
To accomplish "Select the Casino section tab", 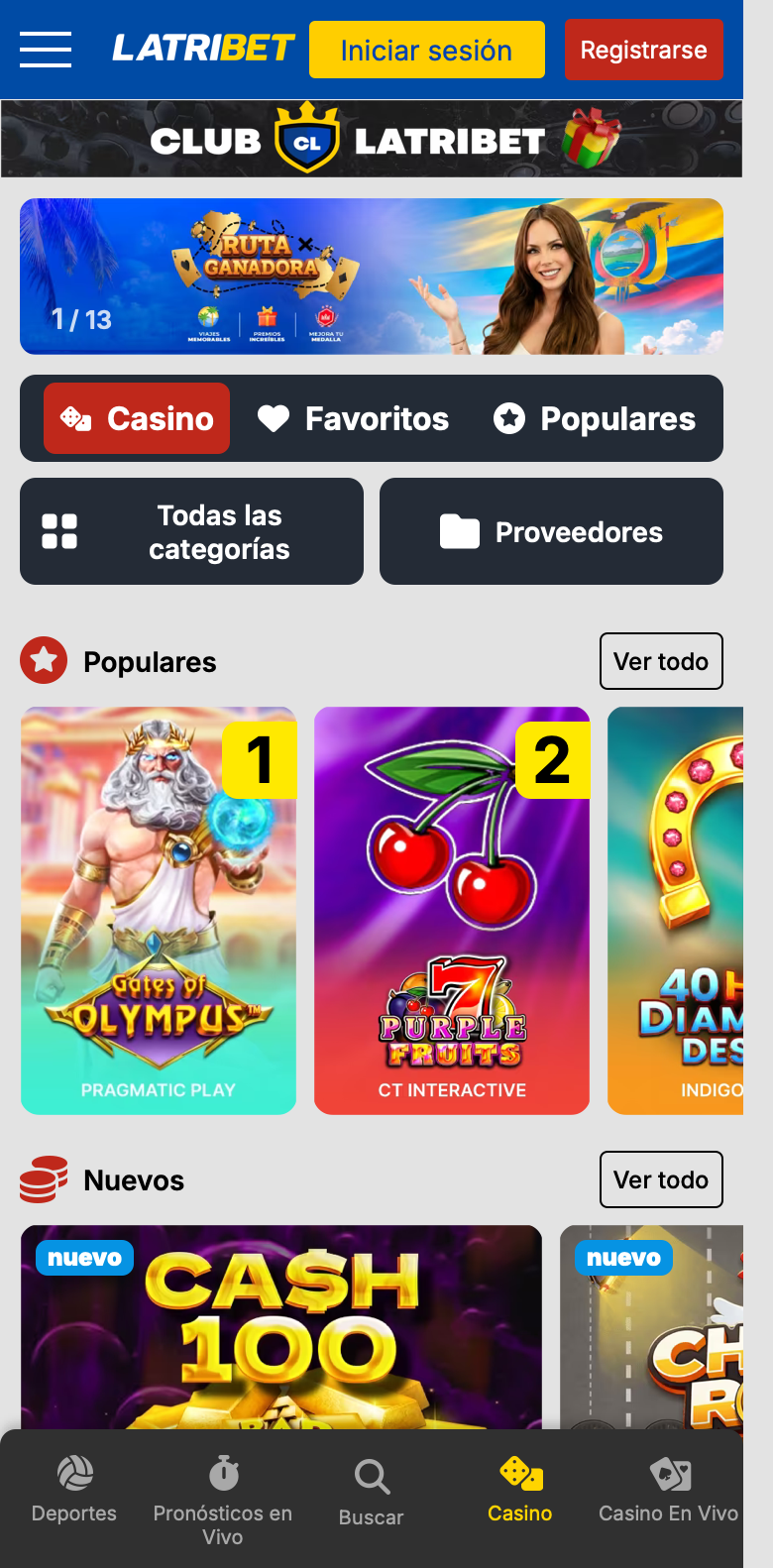I will [137, 418].
